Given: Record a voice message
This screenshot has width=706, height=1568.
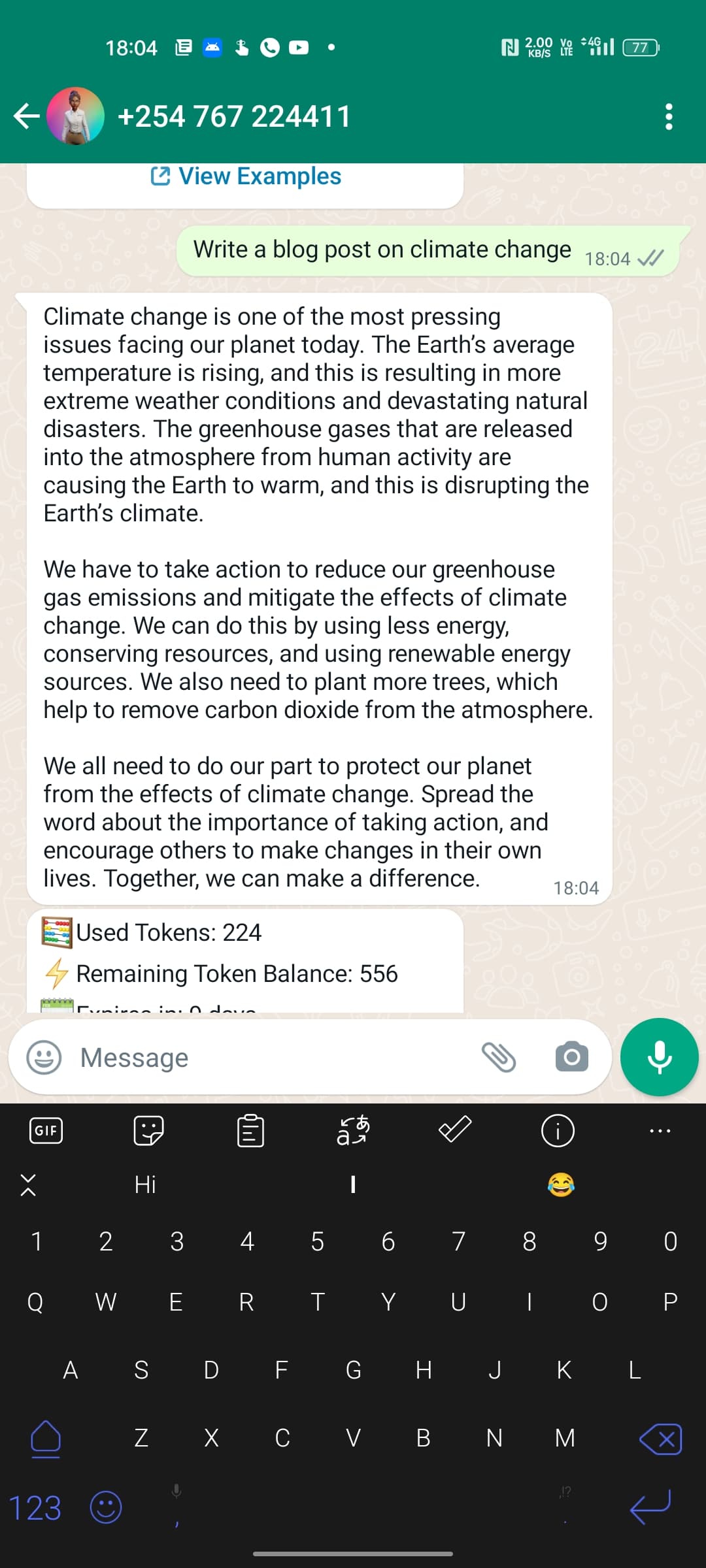Looking at the screenshot, I should 659,1057.
